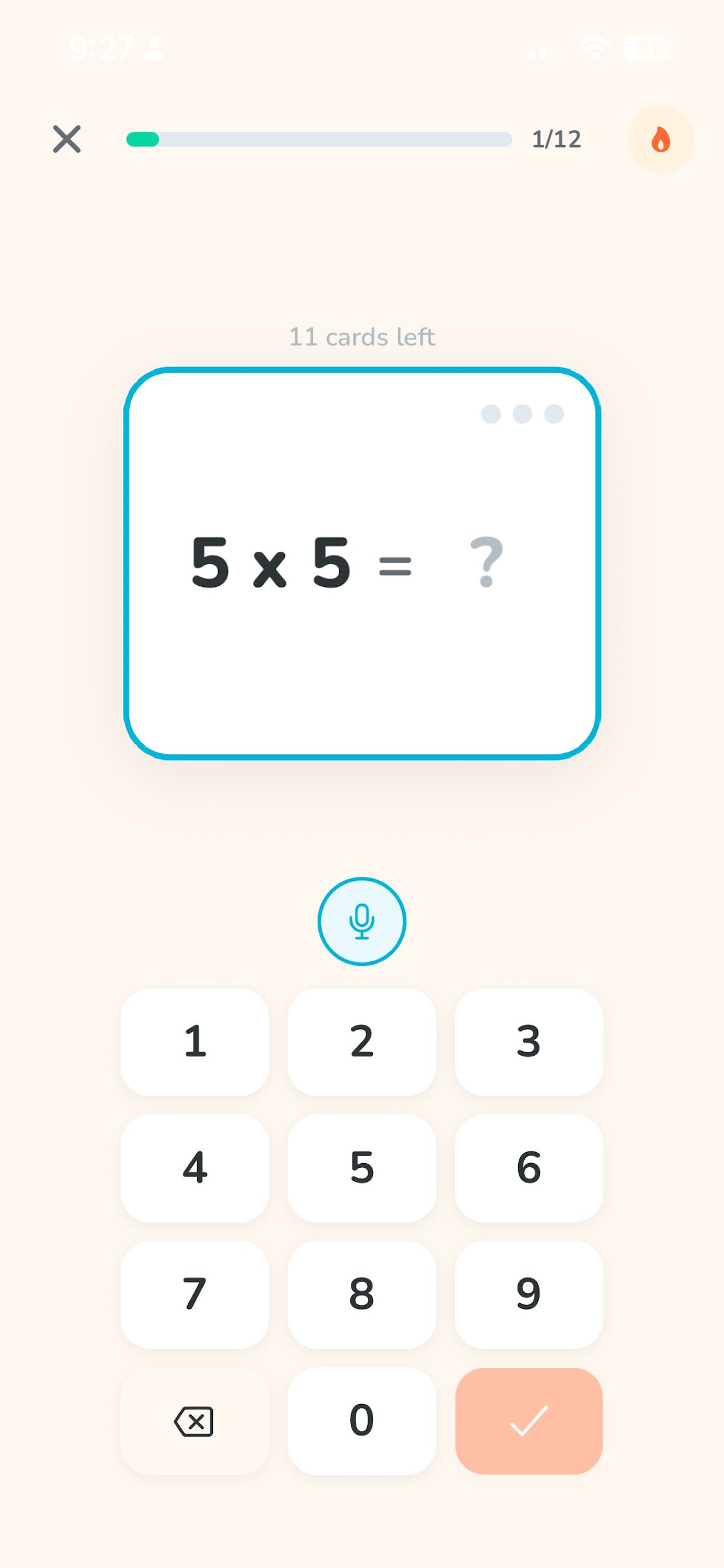Enter digit 3 on the keypad

point(528,1041)
